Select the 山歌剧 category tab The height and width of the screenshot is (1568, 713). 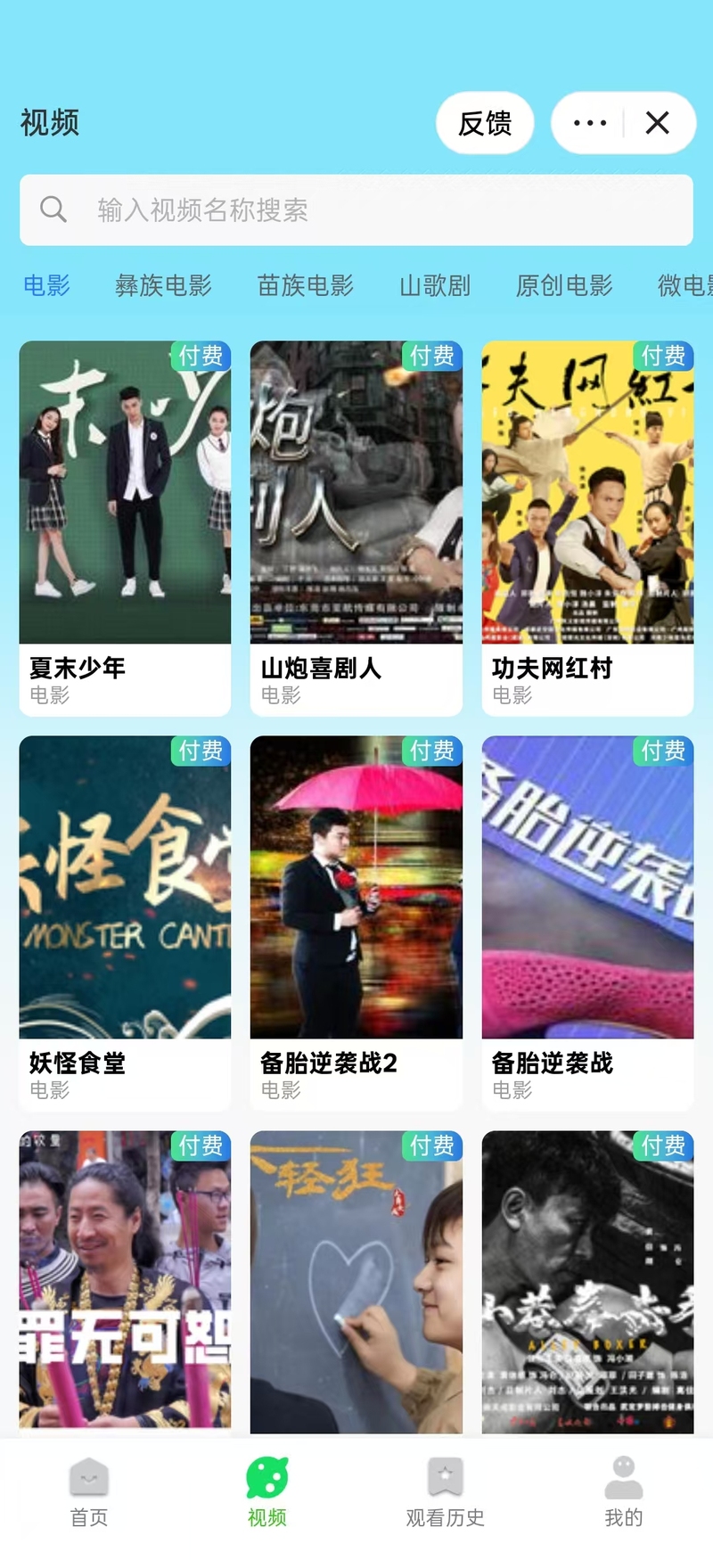pos(434,285)
